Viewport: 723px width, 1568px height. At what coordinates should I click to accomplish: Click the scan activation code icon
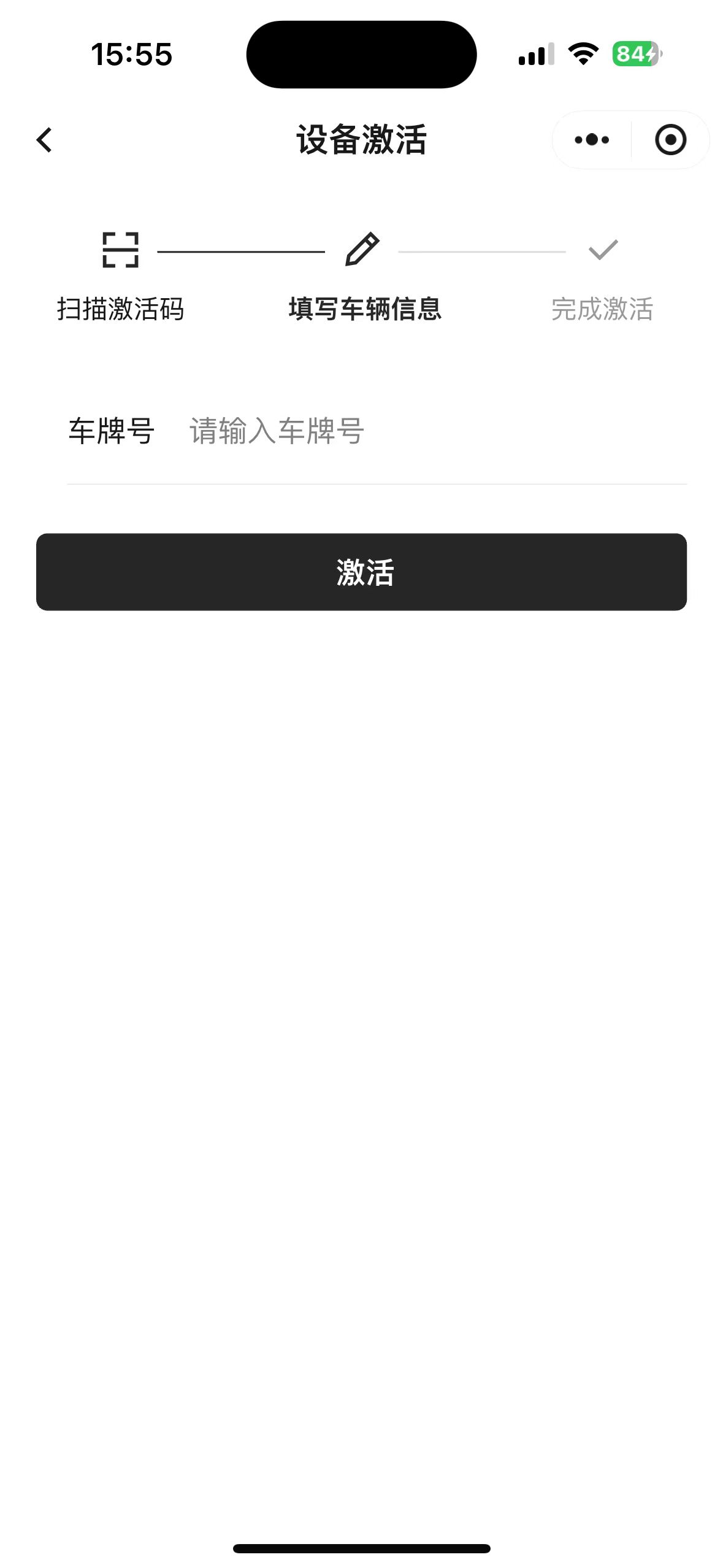tap(121, 250)
